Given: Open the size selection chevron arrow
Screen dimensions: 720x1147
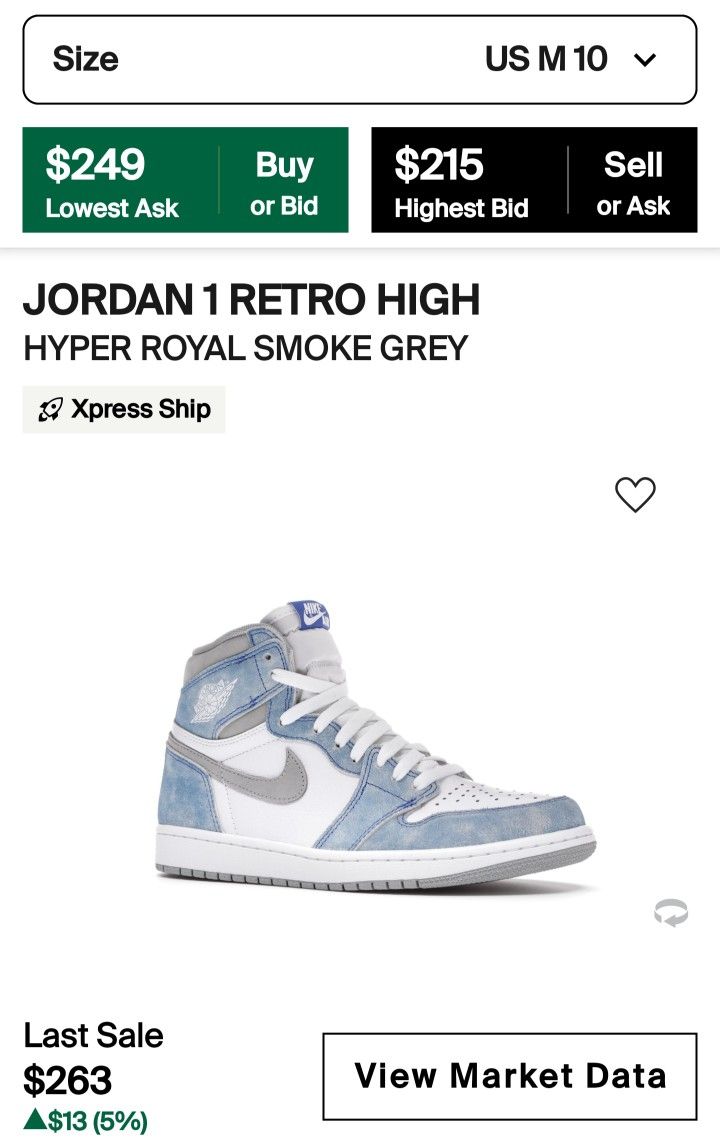Looking at the screenshot, I should point(645,59).
